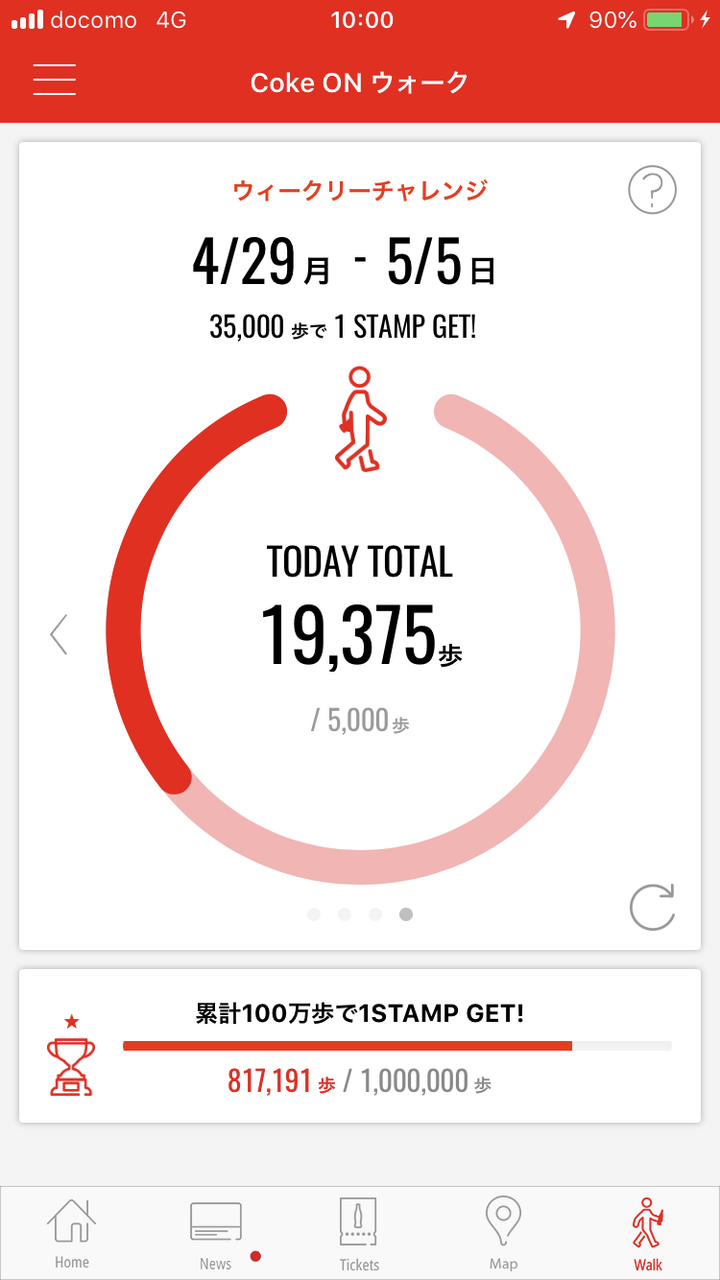This screenshot has width=720, height=1280.
Task: Tap the page indicator dots
Action: tap(360, 914)
